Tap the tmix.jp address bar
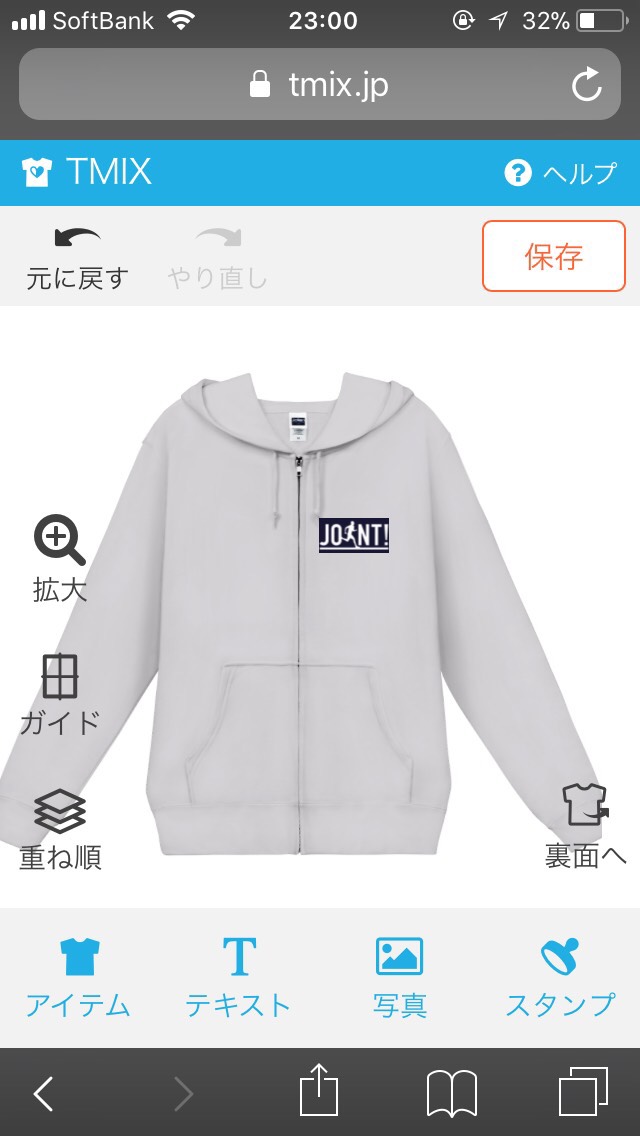This screenshot has width=640, height=1136. click(320, 84)
